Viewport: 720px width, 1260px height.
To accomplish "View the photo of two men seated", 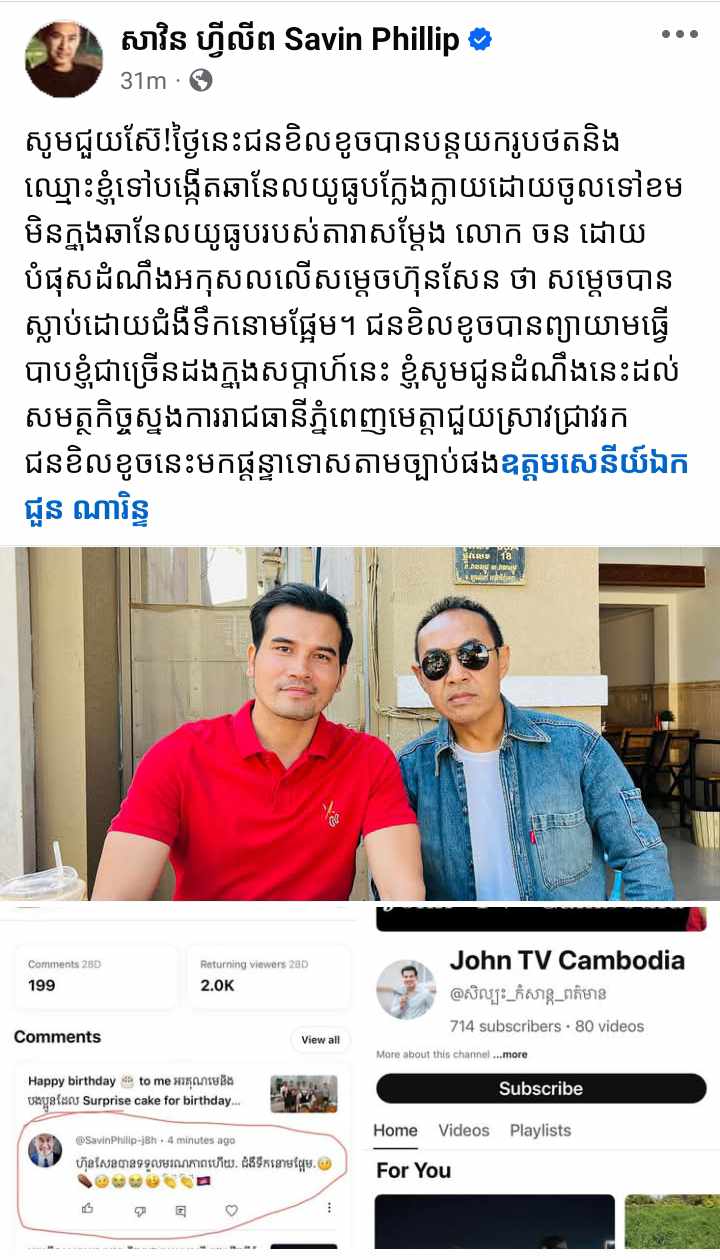I will click(360, 723).
